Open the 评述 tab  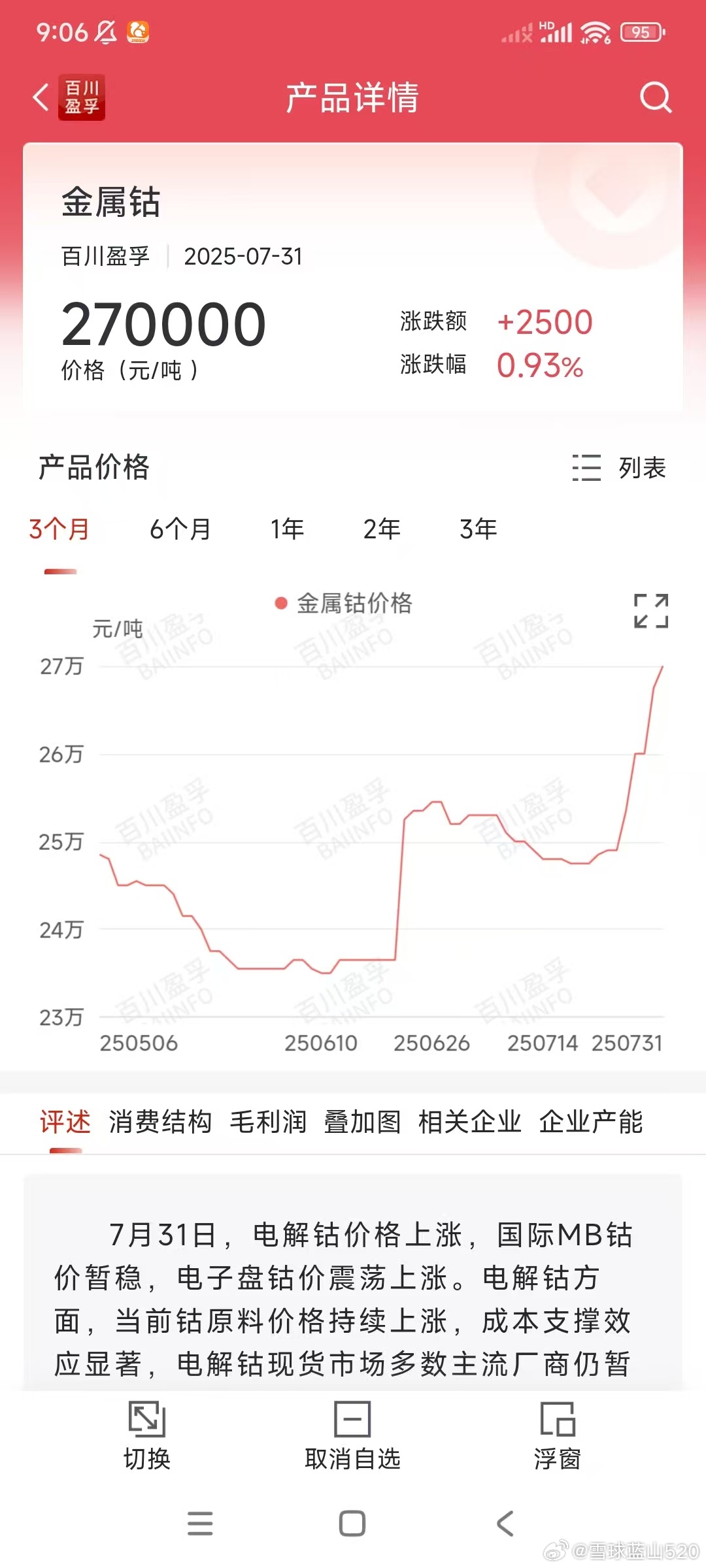click(x=65, y=1122)
